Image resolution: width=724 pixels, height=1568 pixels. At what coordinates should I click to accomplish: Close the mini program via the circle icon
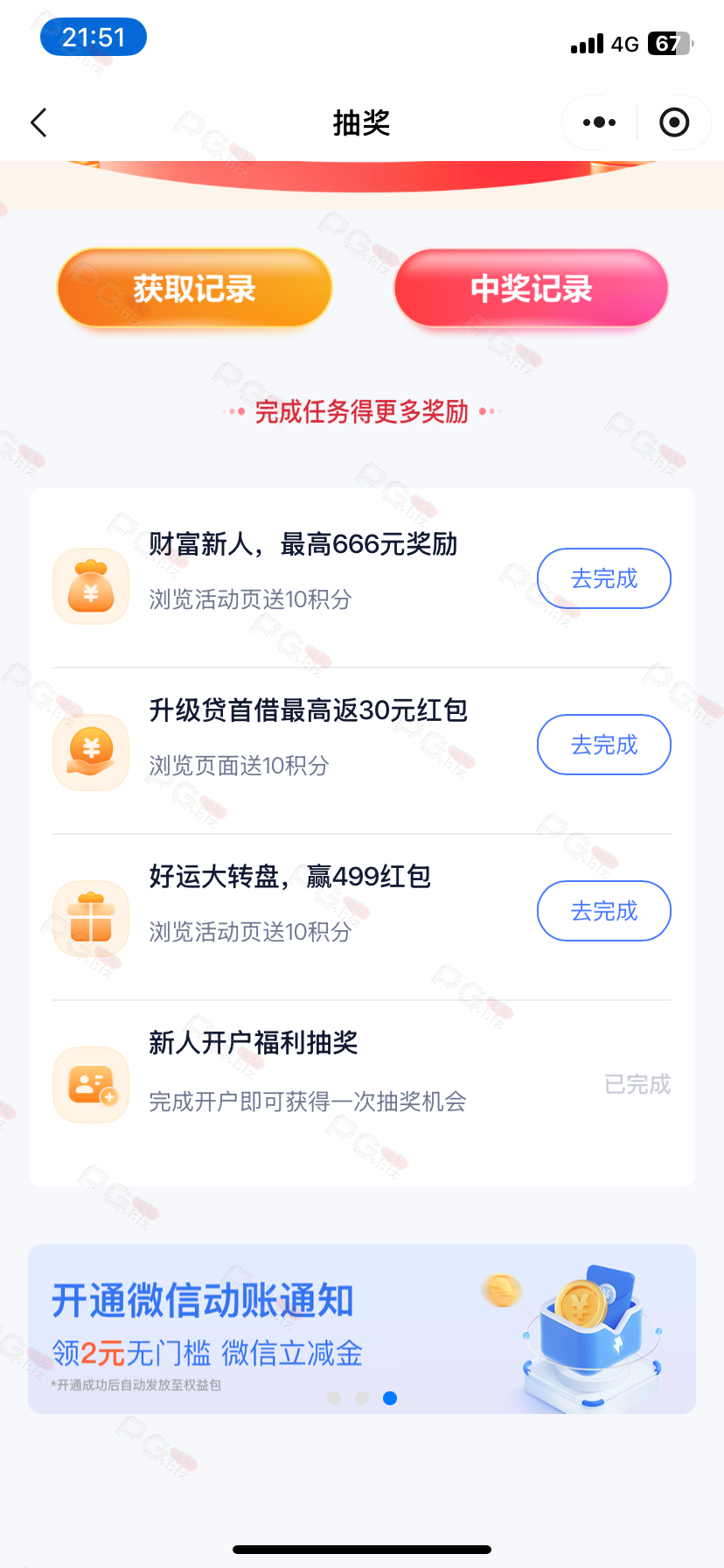point(674,122)
